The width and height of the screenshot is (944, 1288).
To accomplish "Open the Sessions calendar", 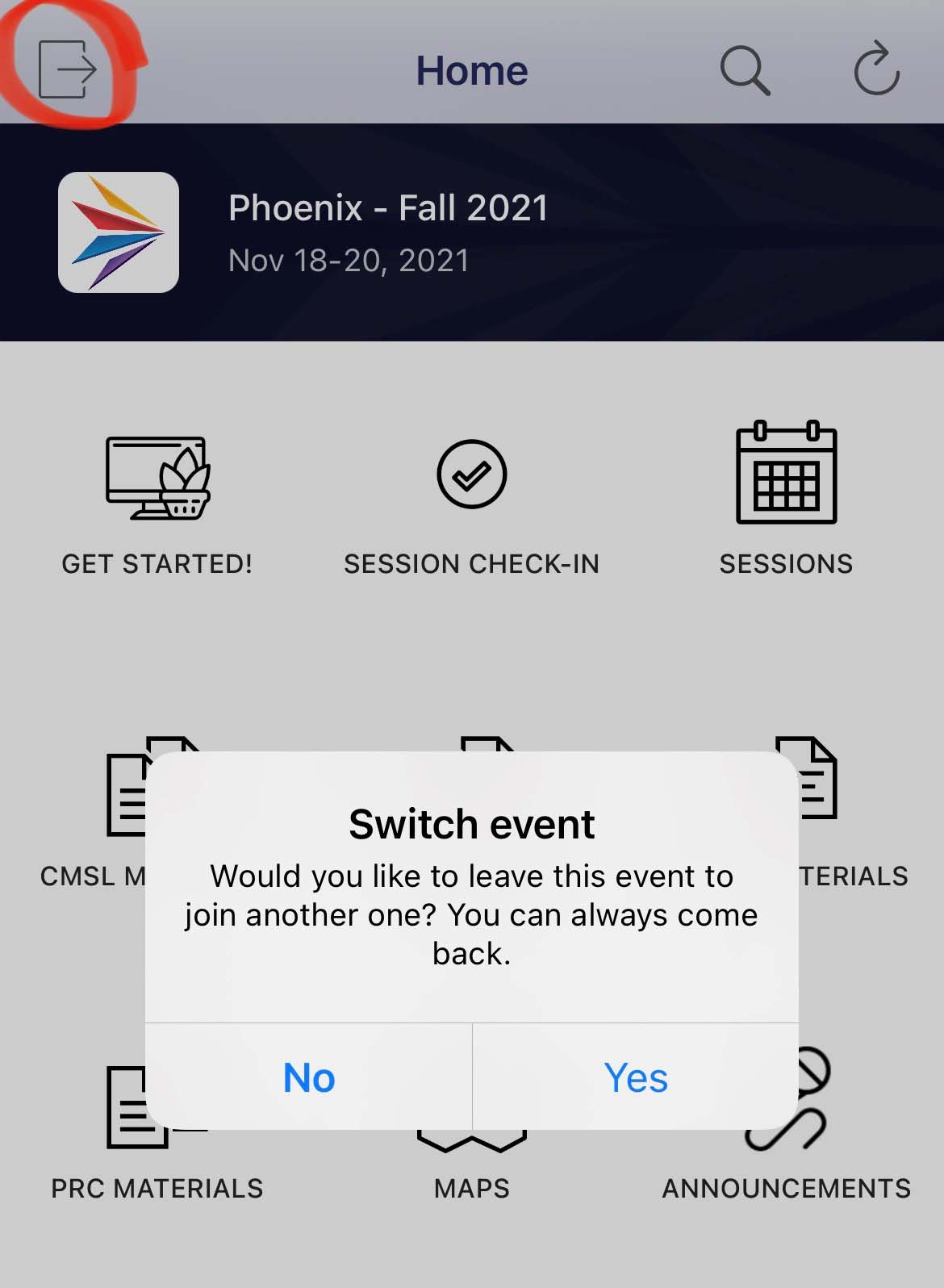I will click(786, 499).
